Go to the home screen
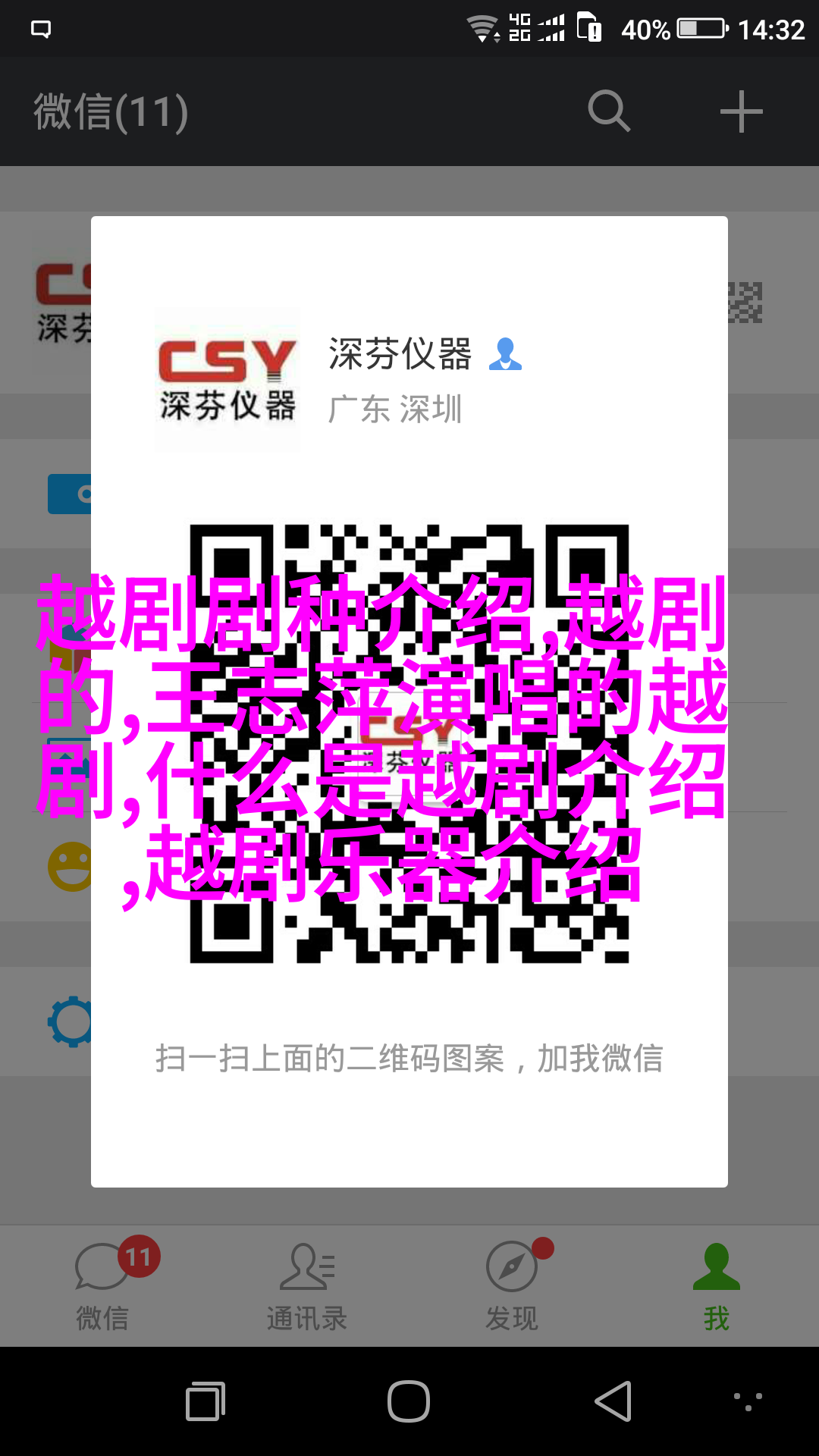This screenshot has width=819, height=1456. pyautogui.click(x=409, y=1401)
